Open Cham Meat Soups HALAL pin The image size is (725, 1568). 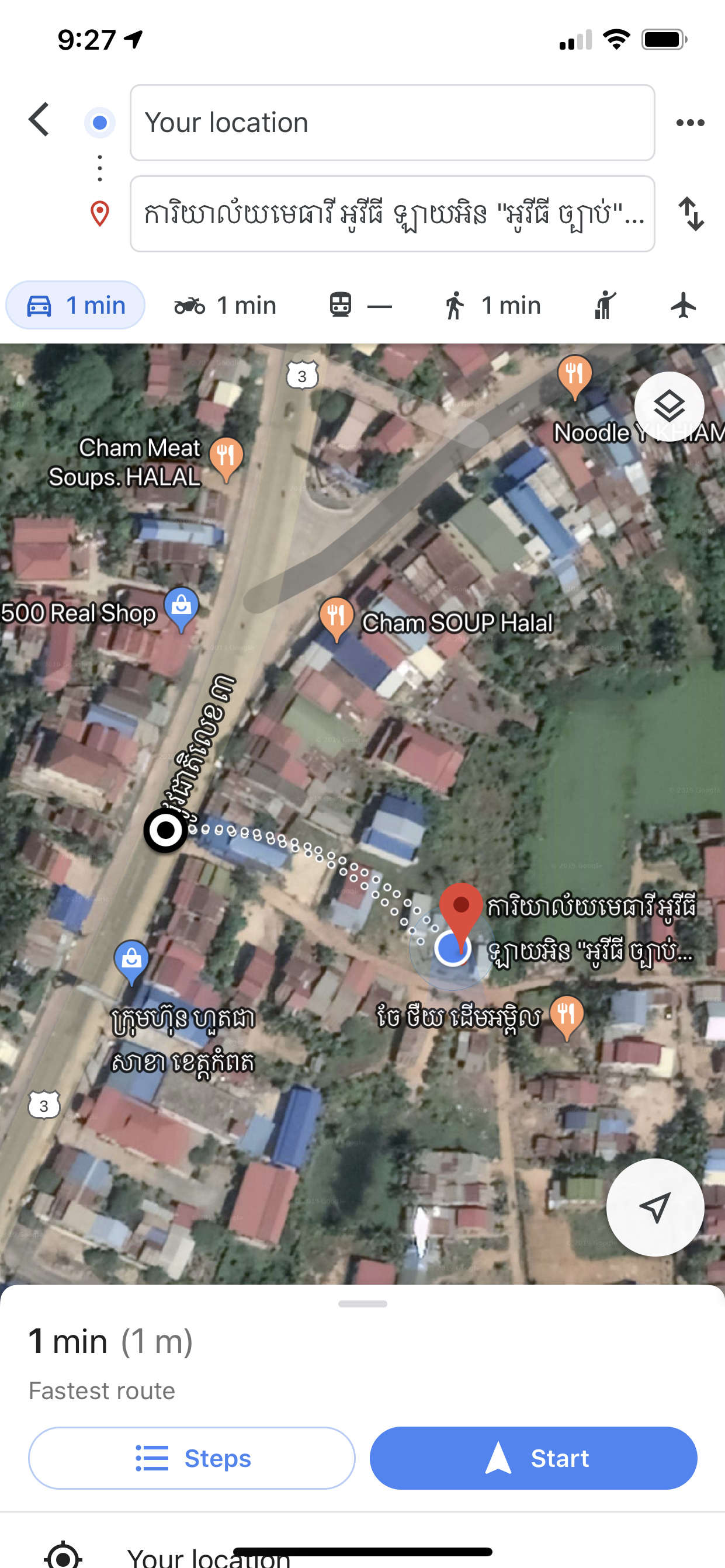click(x=226, y=458)
